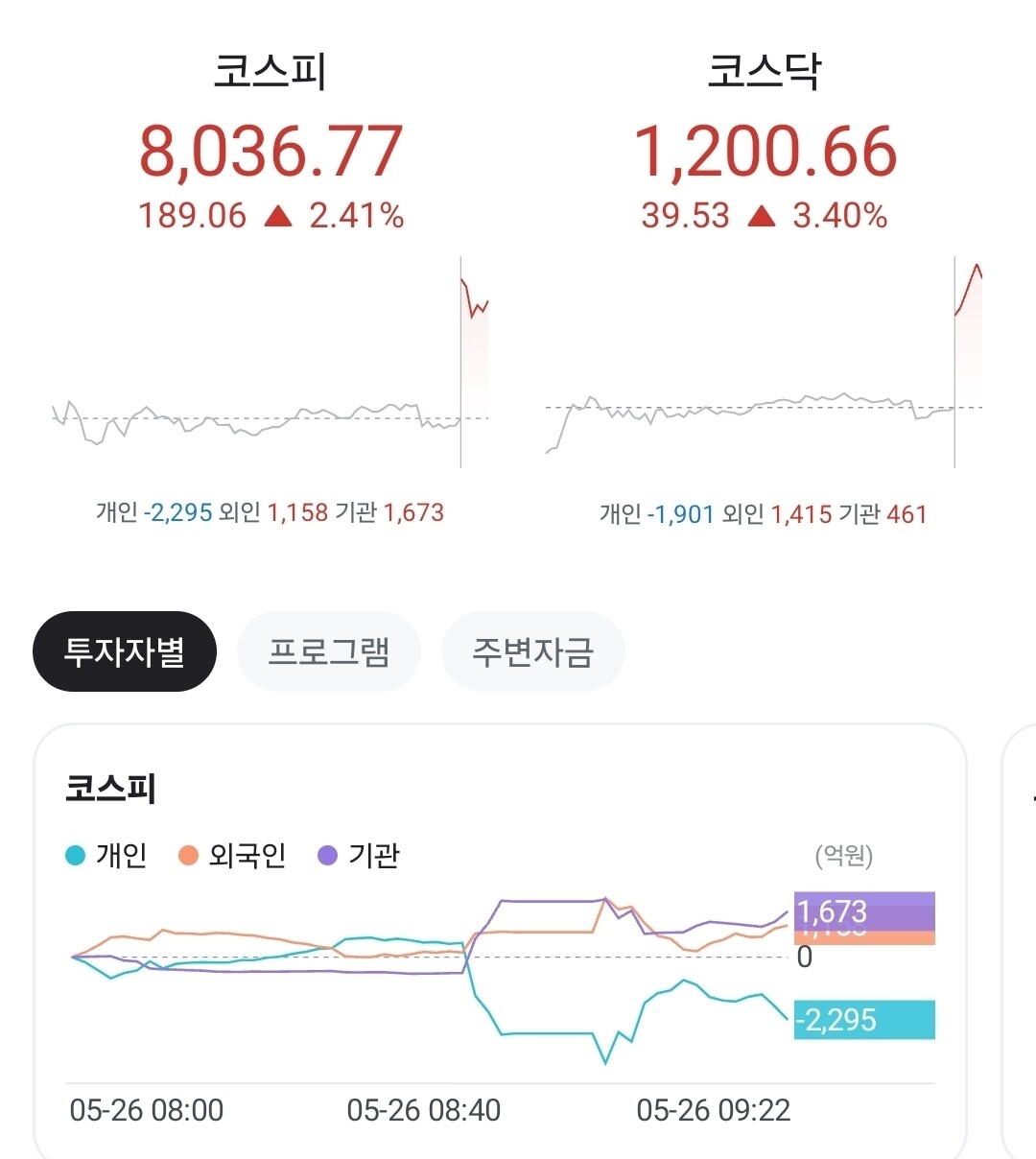Switch to the 주변자금 tab

pos(533,651)
